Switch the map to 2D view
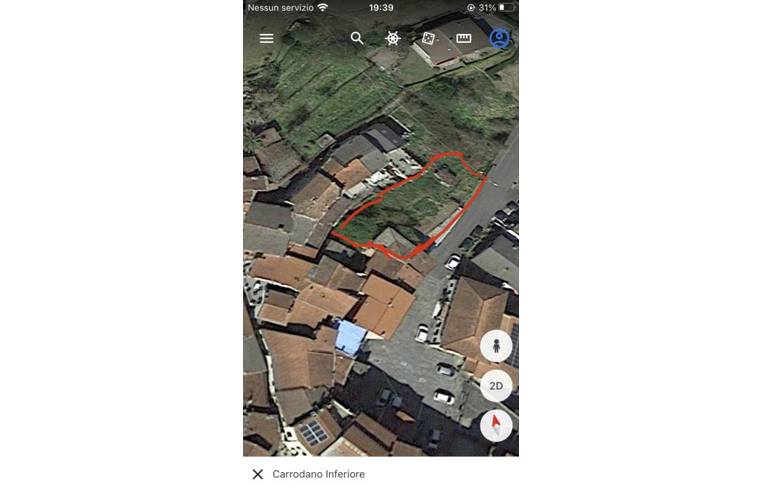The height and width of the screenshot is (492, 764). coord(496,386)
